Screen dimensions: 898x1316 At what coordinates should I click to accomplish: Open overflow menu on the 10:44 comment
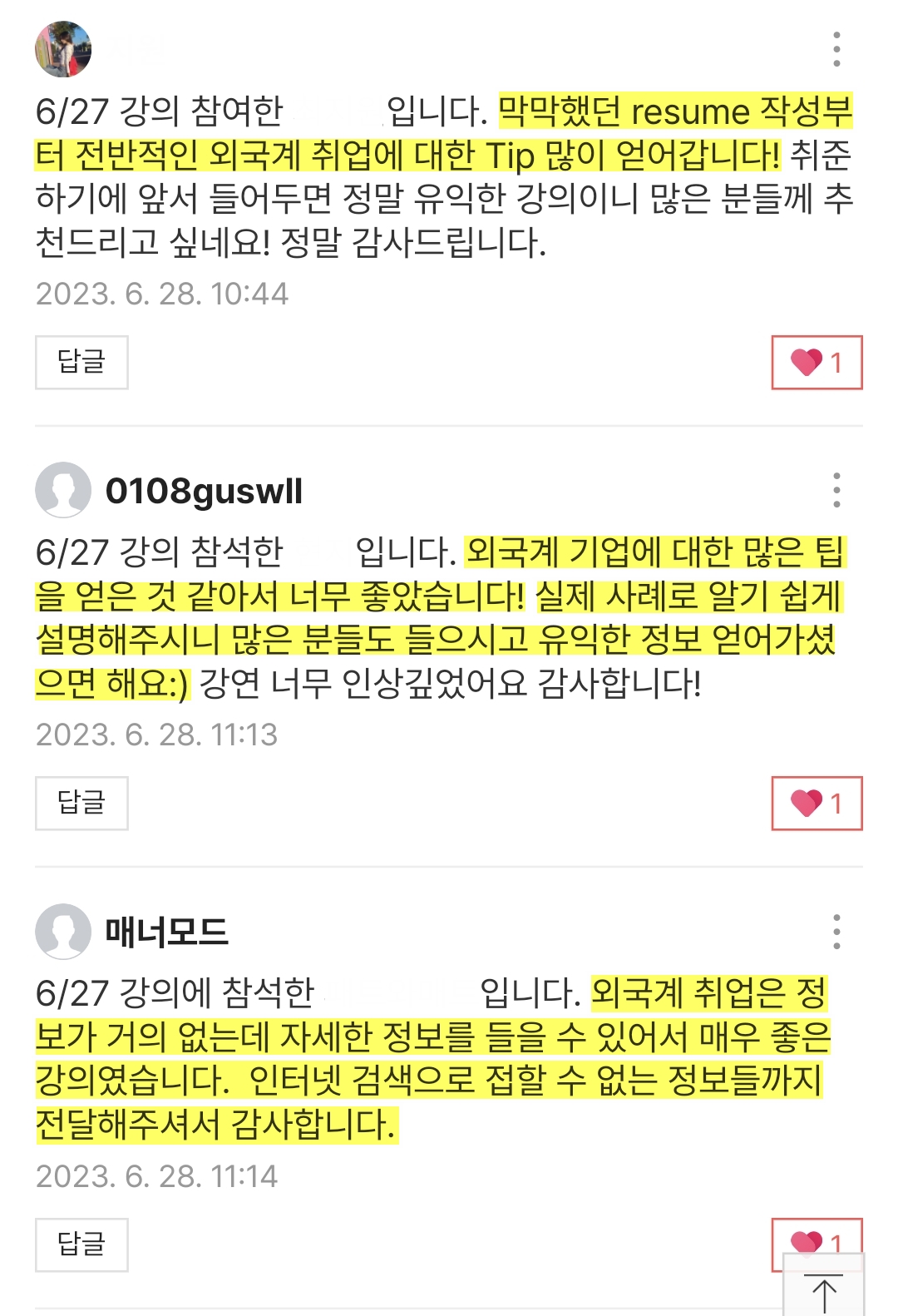836,50
